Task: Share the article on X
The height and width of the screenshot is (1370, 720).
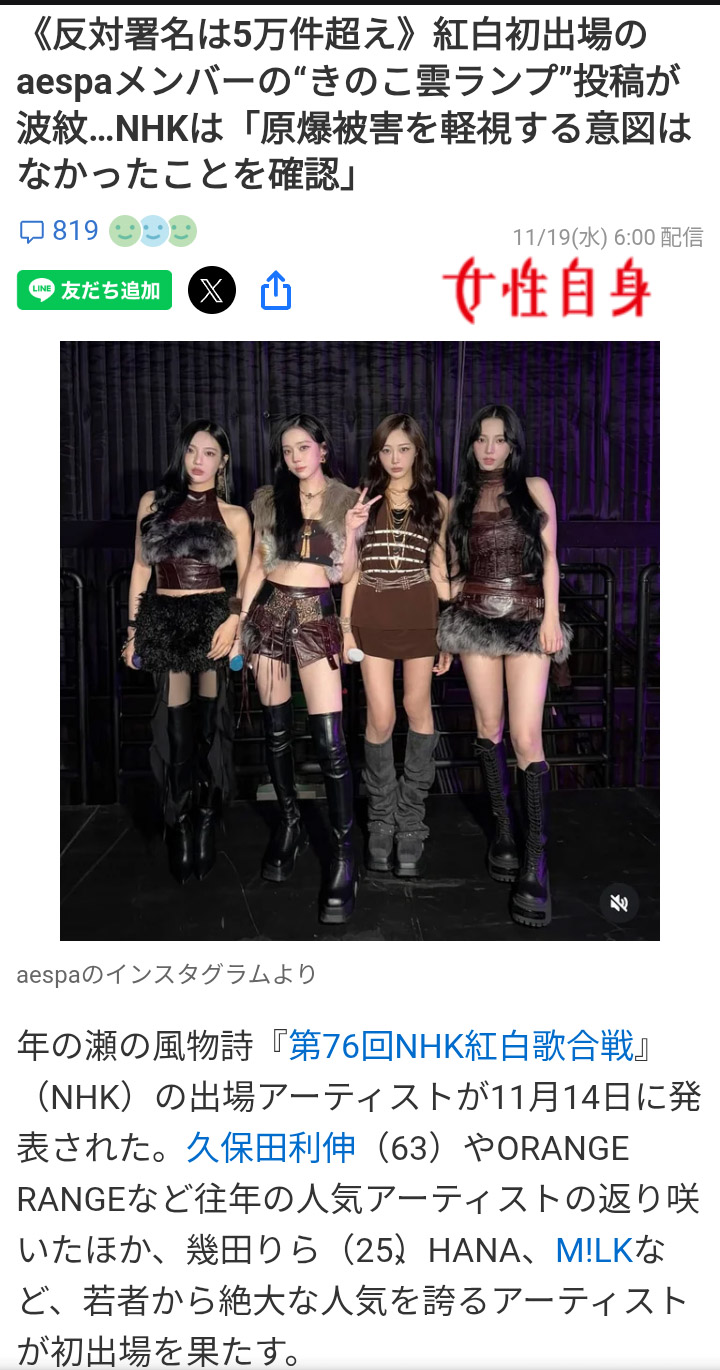Action: tap(212, 292)
